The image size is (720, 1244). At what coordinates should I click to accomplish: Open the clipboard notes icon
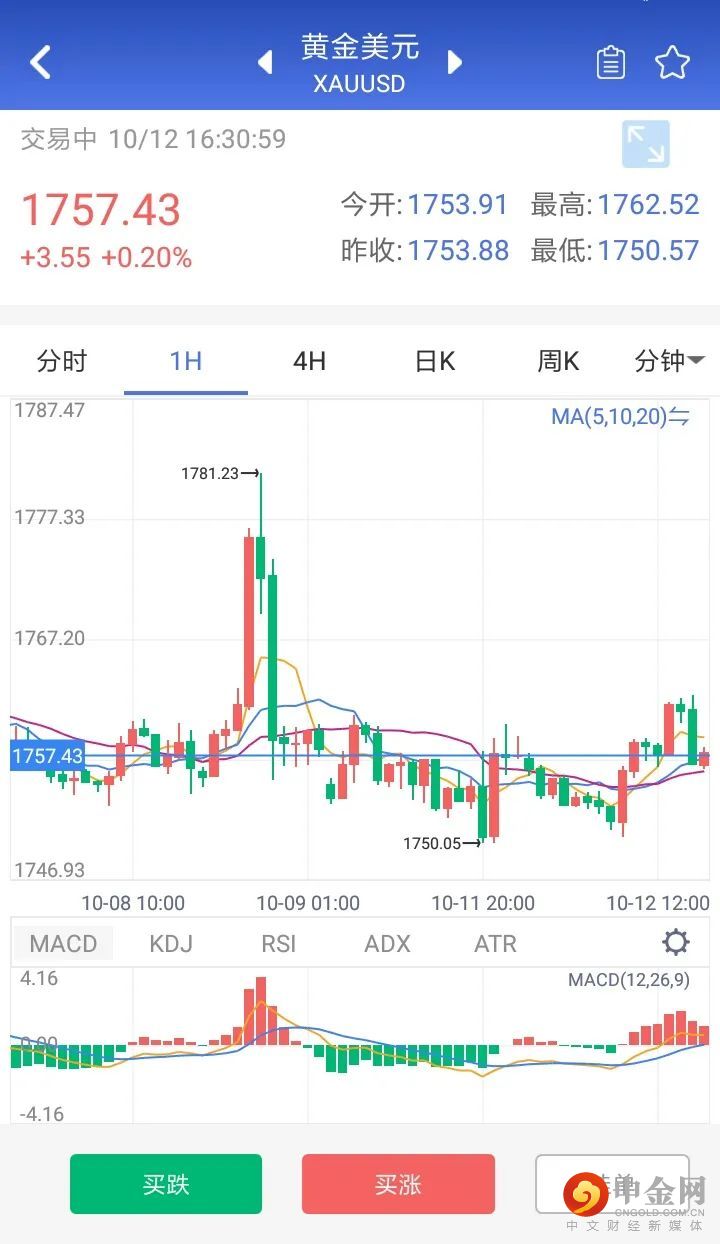pyautogui.click(x=610, y=63)
